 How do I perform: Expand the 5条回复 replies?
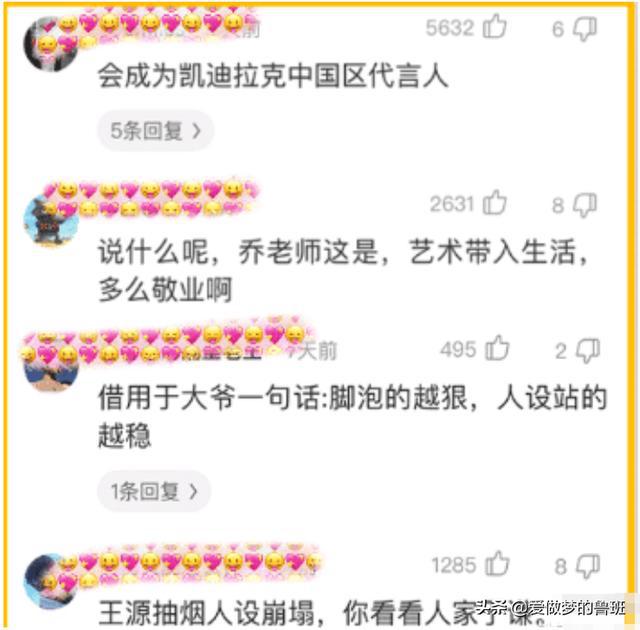tap(155, 130)
